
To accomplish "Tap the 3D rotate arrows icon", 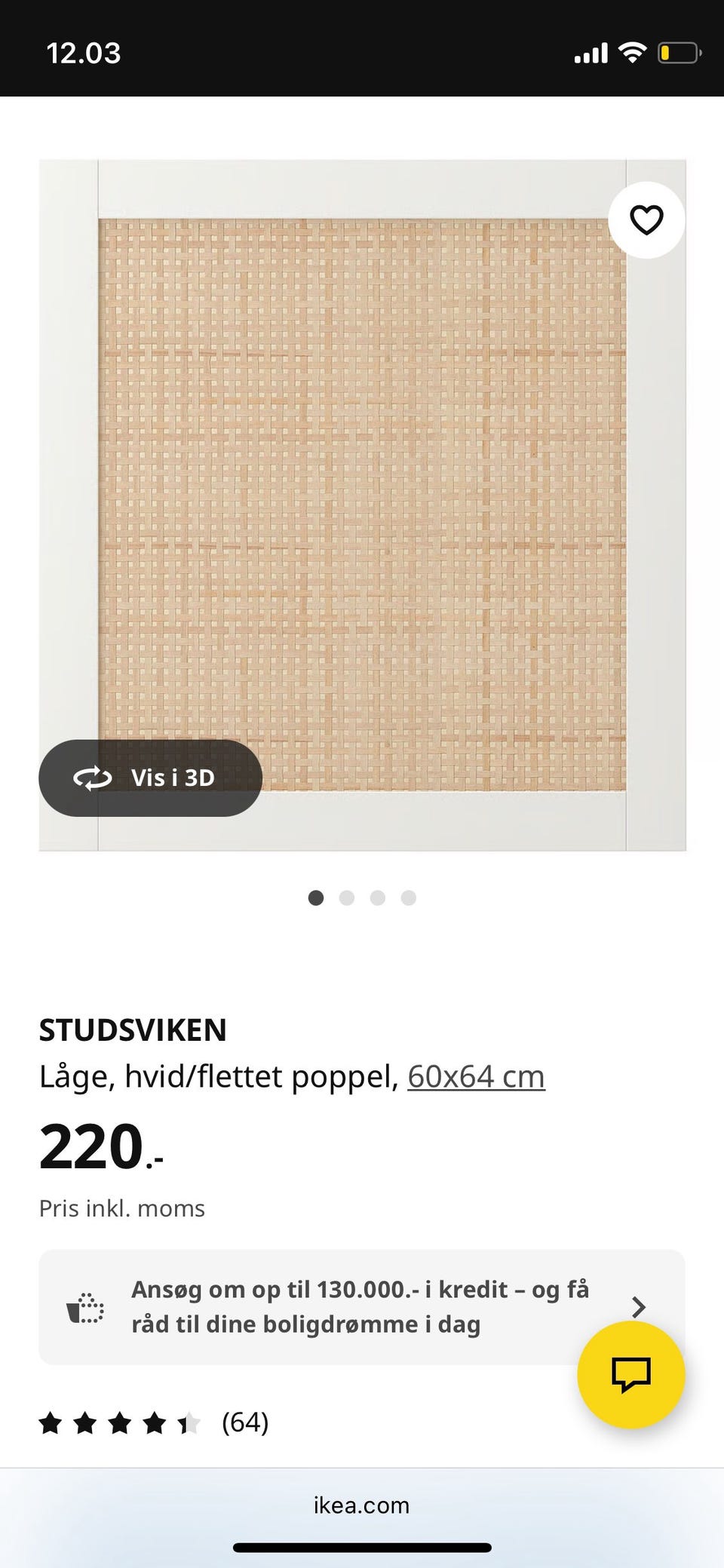I will [x=91, y=778].
